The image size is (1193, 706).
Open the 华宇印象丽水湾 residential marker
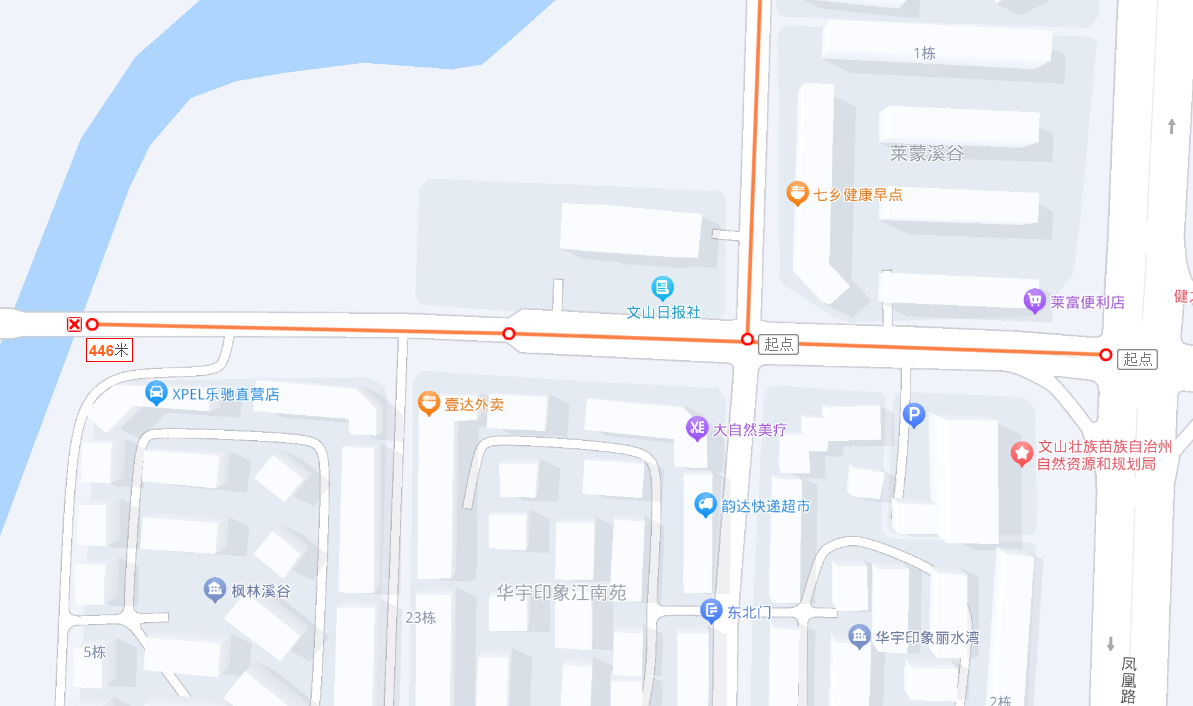859,635
